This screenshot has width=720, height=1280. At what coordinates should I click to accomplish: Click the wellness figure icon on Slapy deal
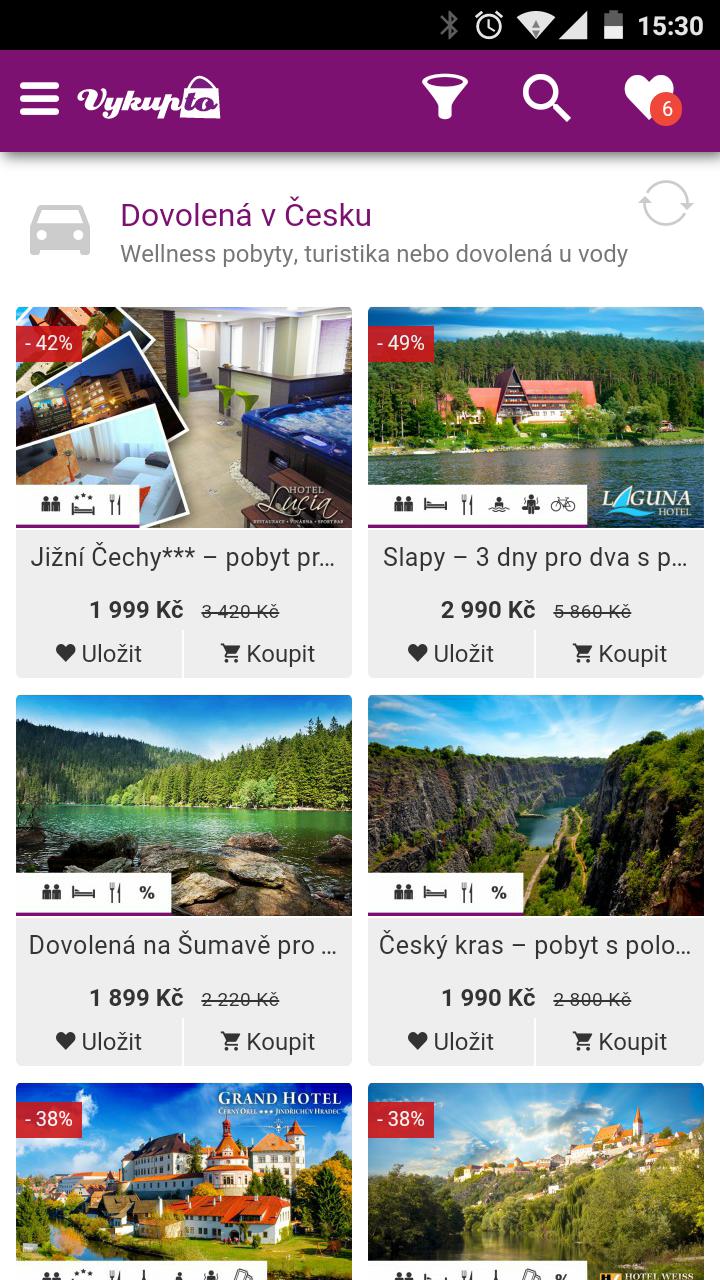pos(530,504)
